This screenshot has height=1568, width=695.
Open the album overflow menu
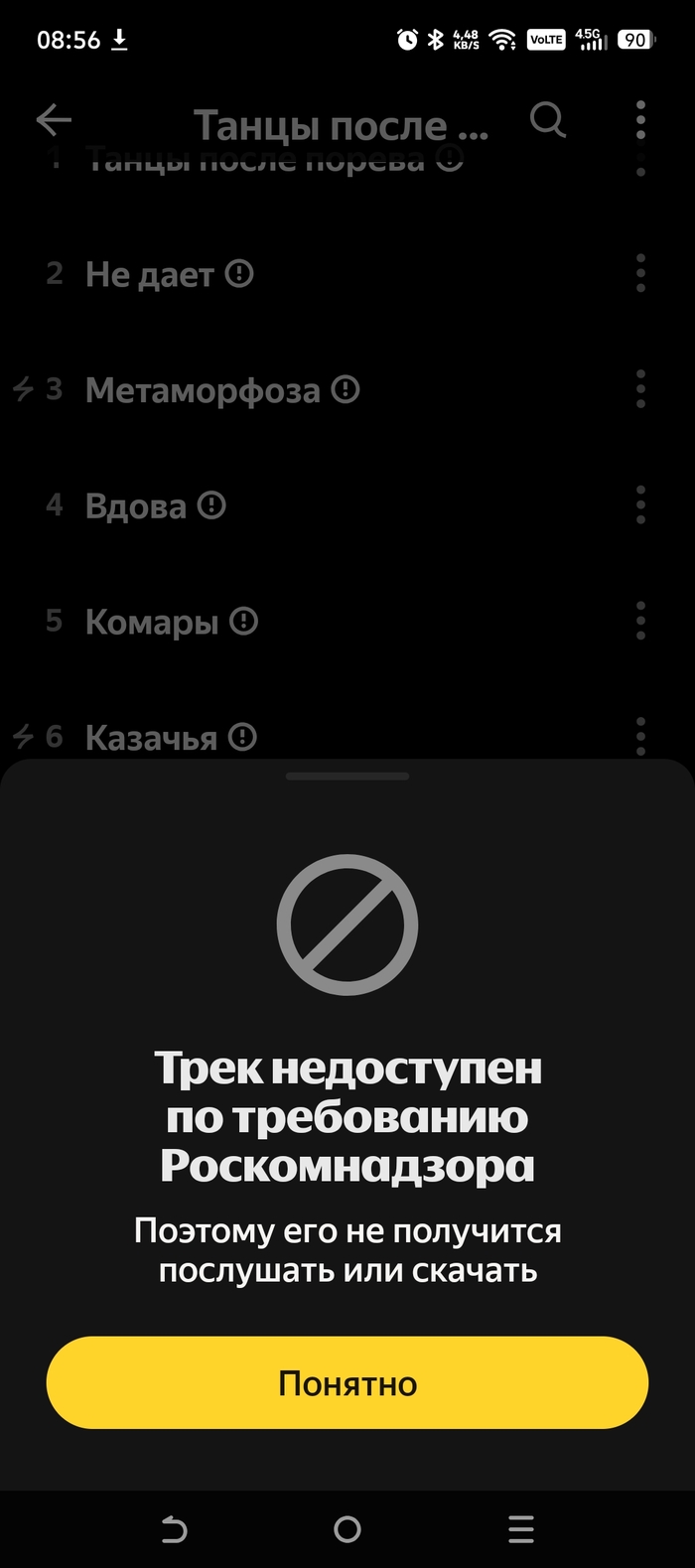(x=640, y=120)
